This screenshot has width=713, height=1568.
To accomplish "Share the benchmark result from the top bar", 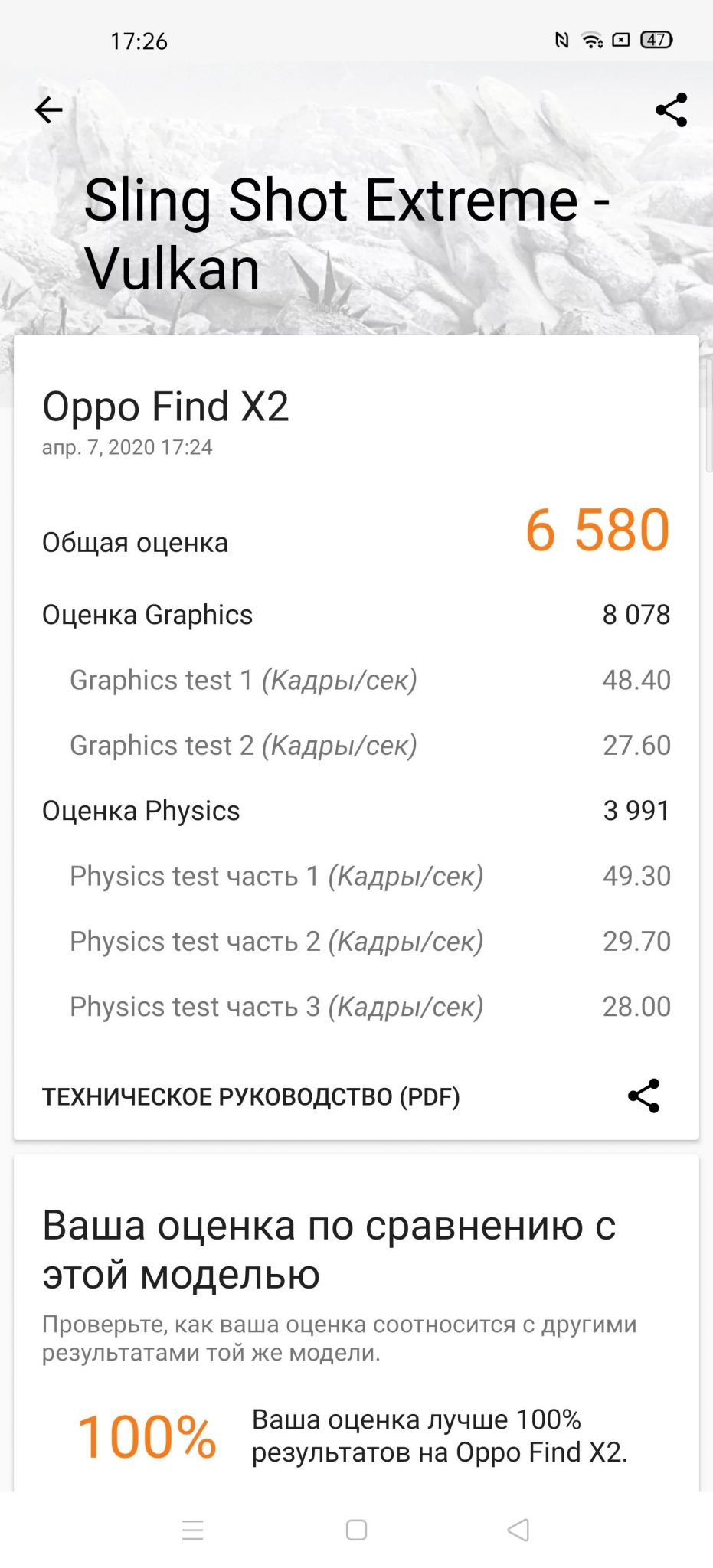I will pos(671,110).
